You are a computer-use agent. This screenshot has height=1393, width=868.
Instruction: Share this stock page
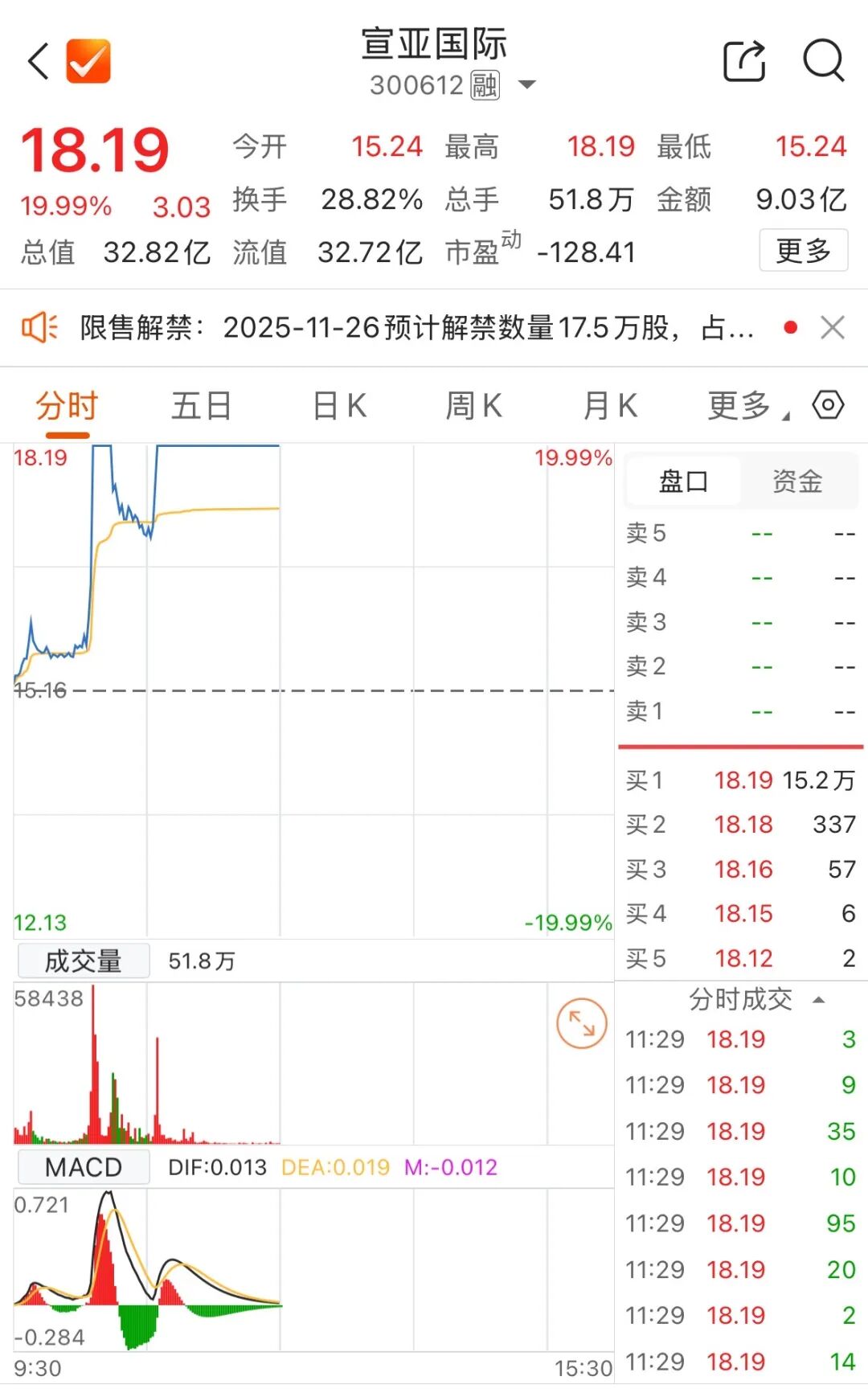(x=744, y=61)
